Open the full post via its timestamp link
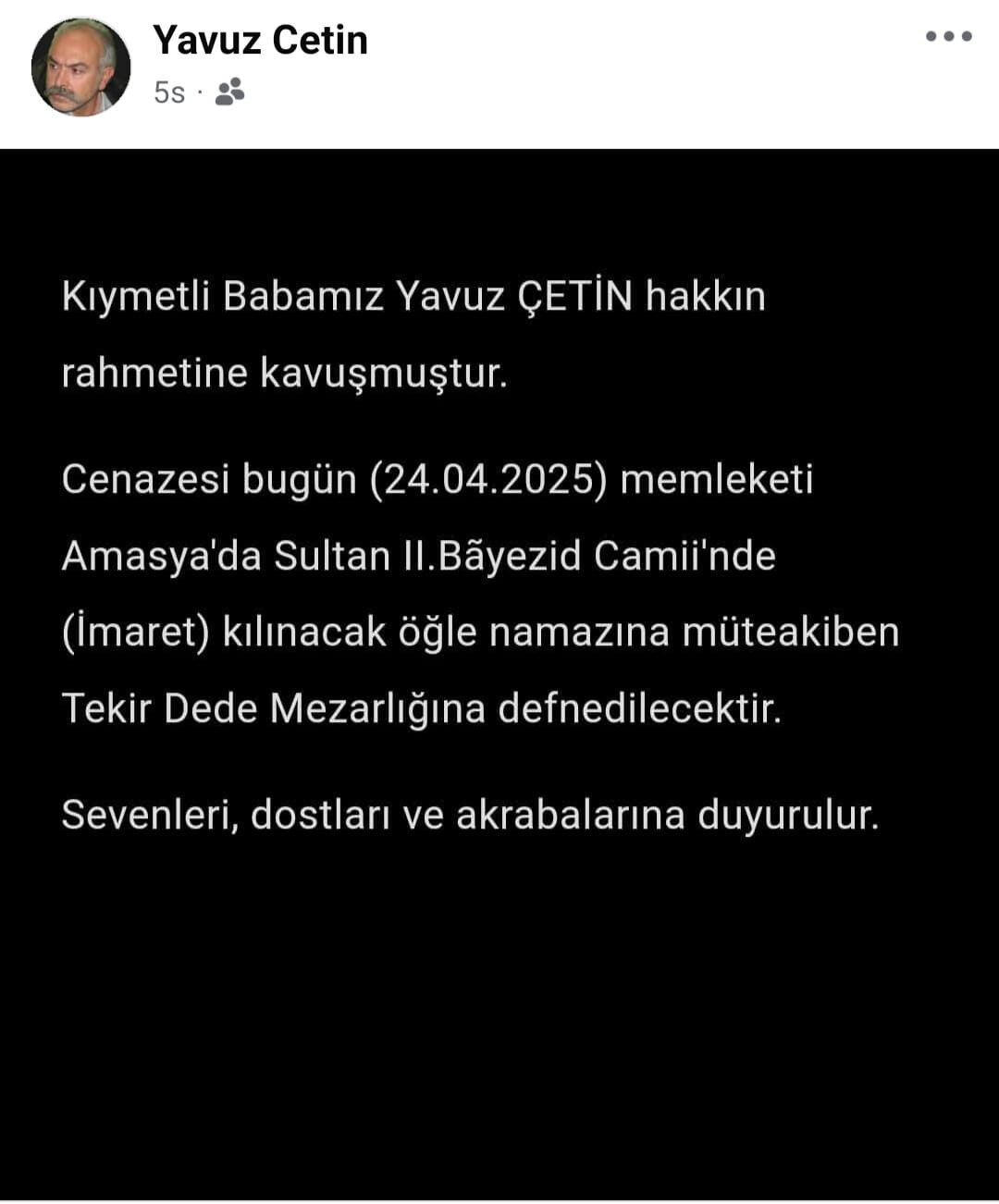Image resolution: width=999 pixels, height=1204 pixels. tap(166, 92)
